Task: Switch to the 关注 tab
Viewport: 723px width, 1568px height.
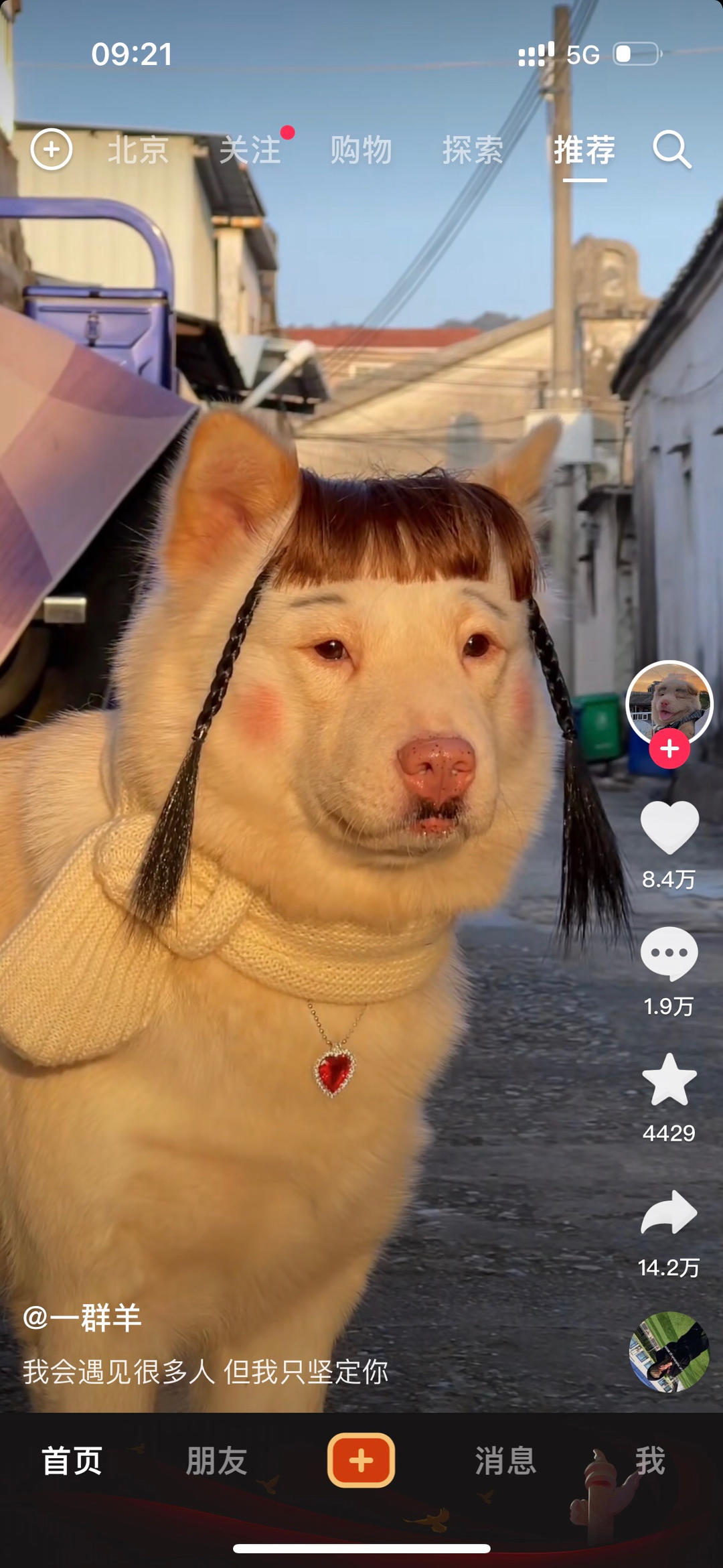Action: point(250,150)
